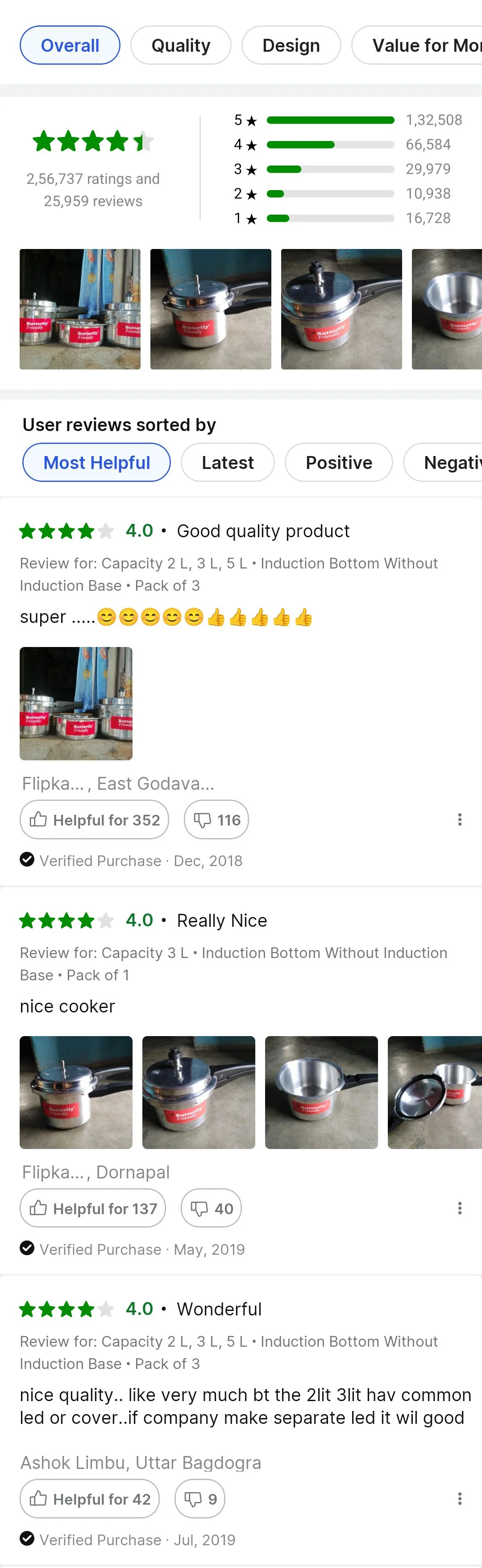The height and width of the screenshot is (1568, 482).
Task: Open third customer photo in gallery row
Action: point(341,309)
